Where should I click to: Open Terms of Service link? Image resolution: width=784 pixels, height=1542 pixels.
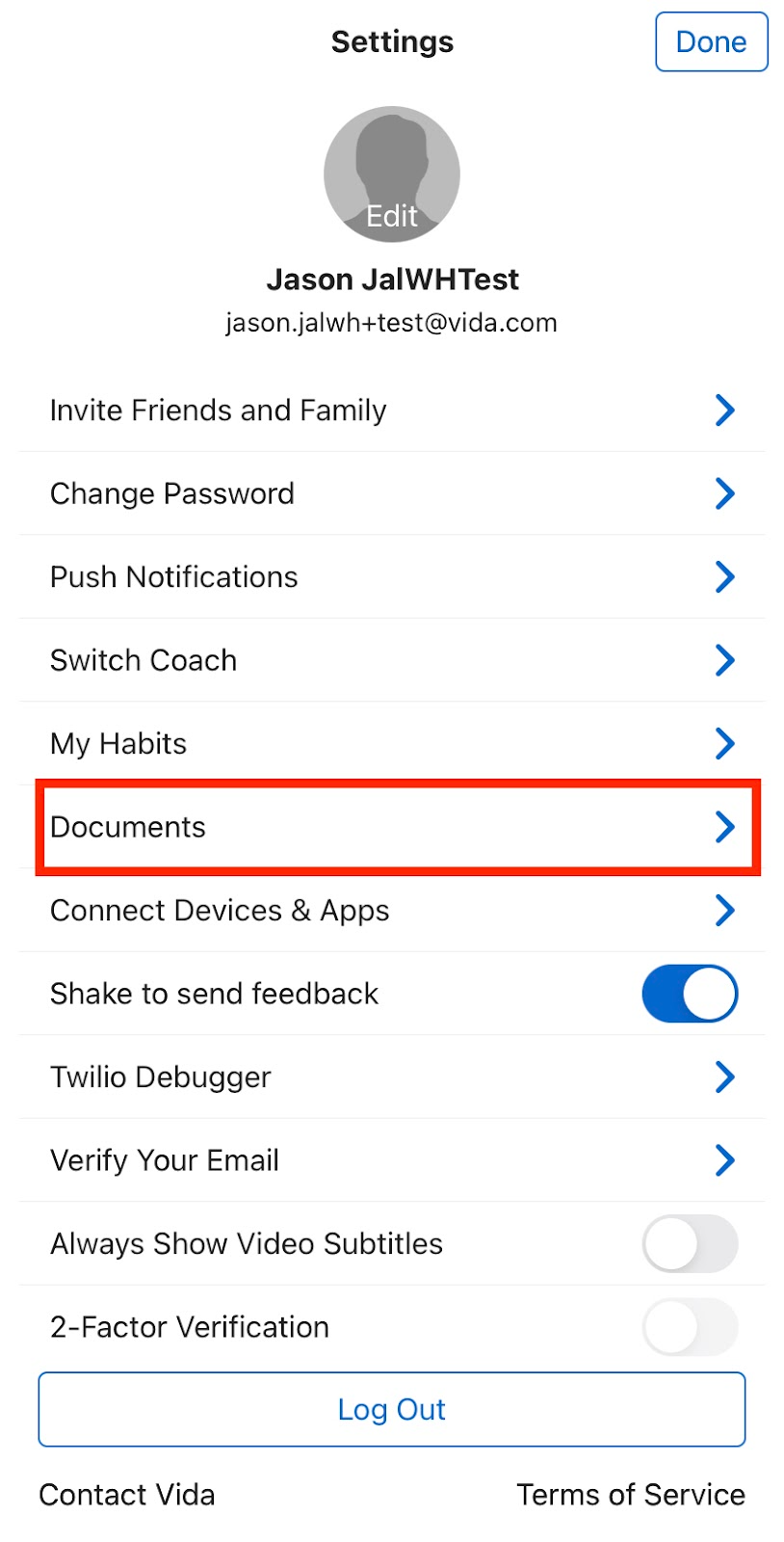pos(631,1495)
